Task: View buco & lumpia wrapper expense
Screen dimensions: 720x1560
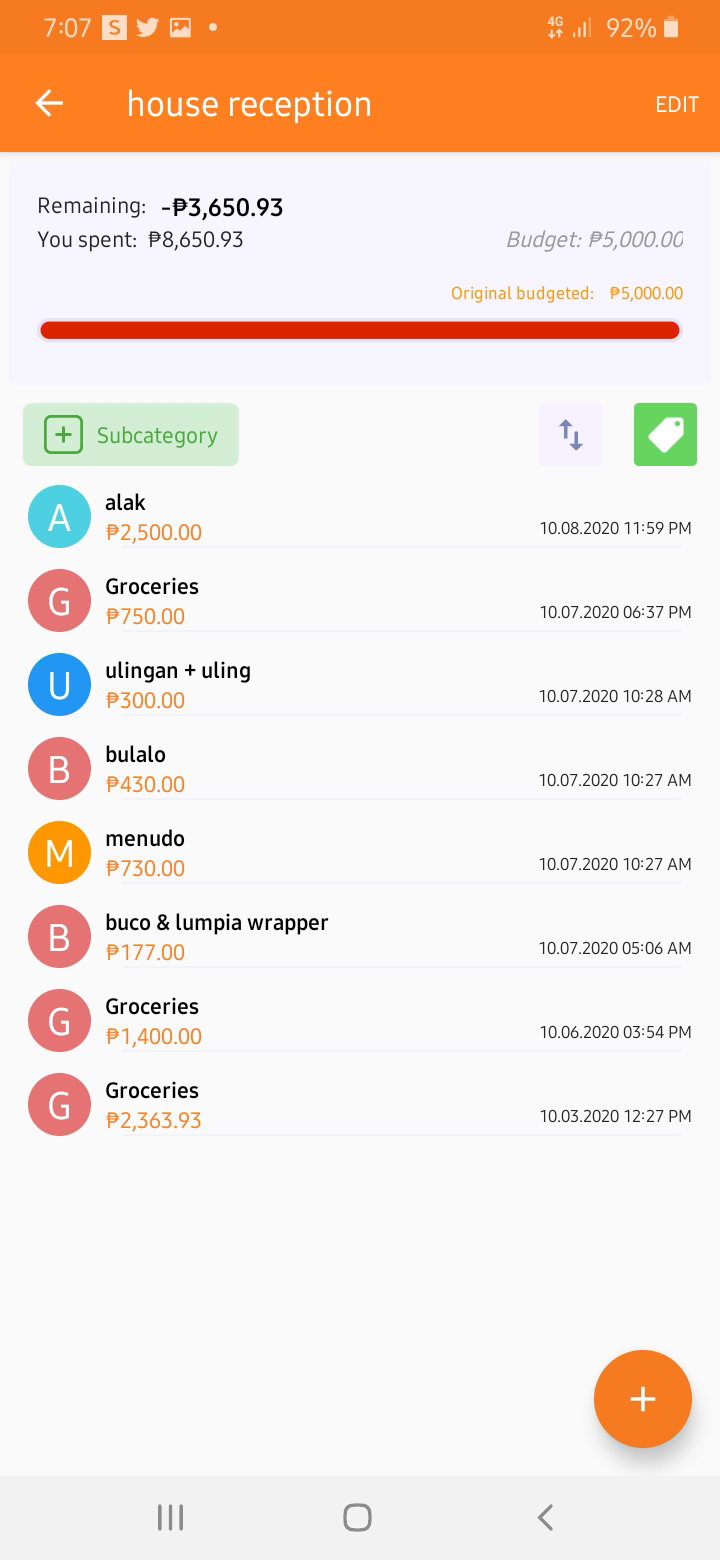Action: coord(360,937)
